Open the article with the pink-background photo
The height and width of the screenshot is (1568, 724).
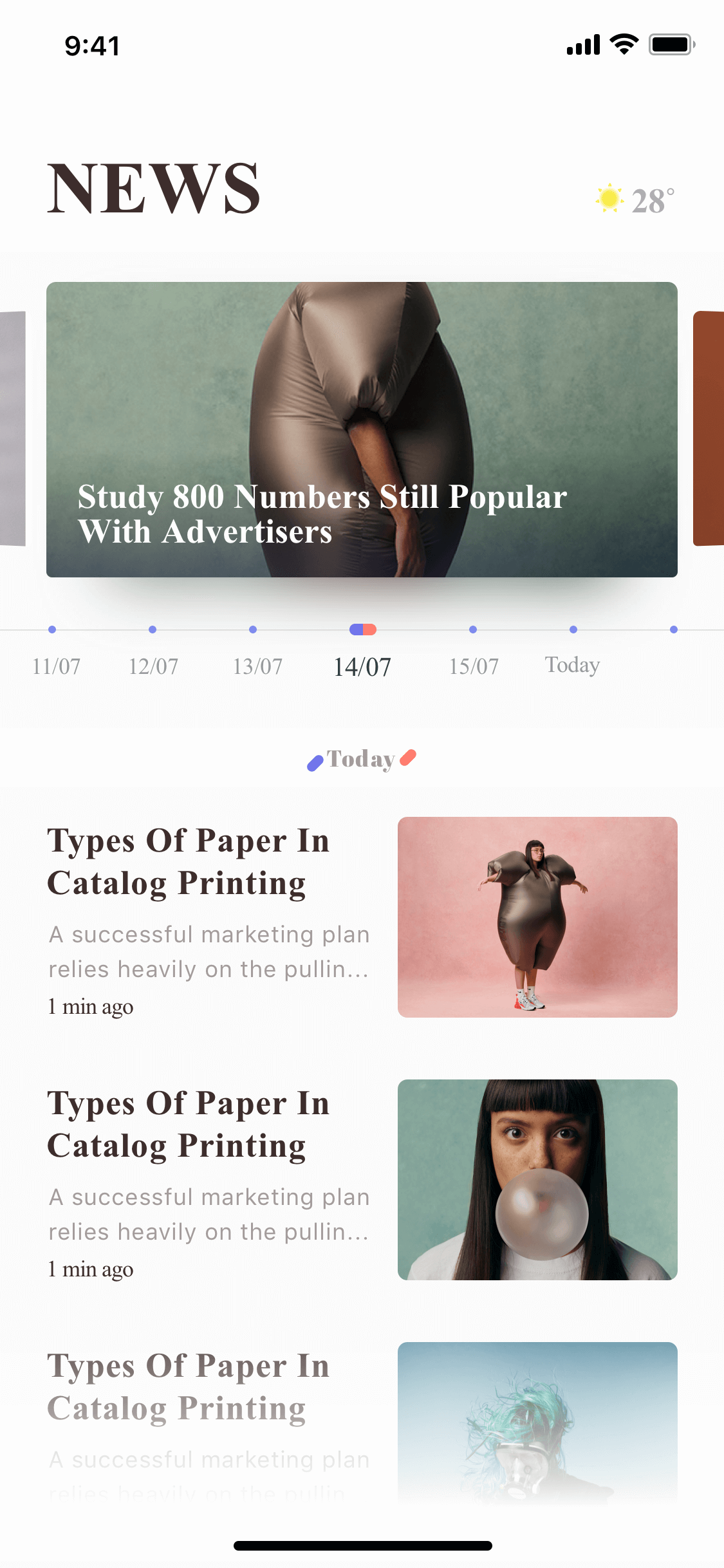pos(362,917)
